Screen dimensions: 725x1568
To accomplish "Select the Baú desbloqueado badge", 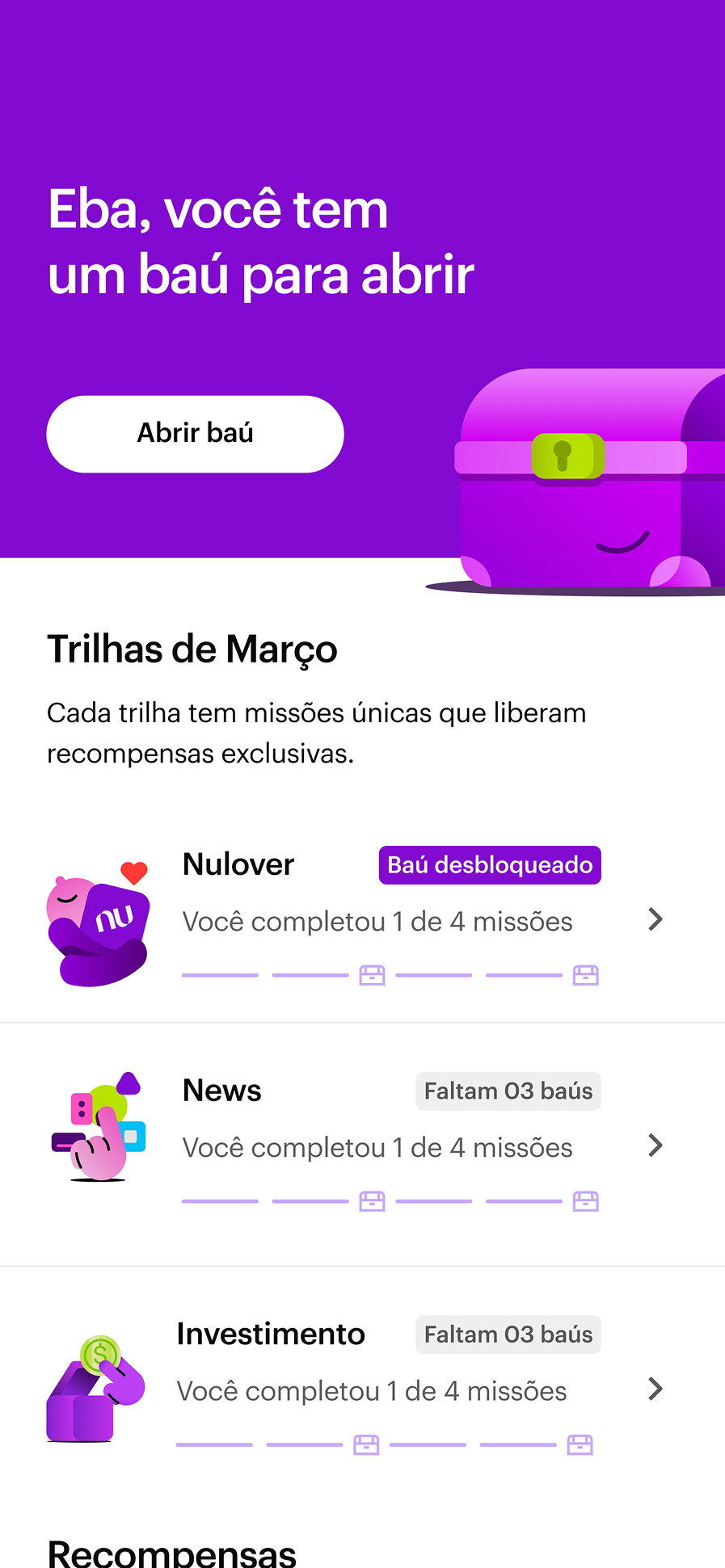I will (x=489, y=864).
